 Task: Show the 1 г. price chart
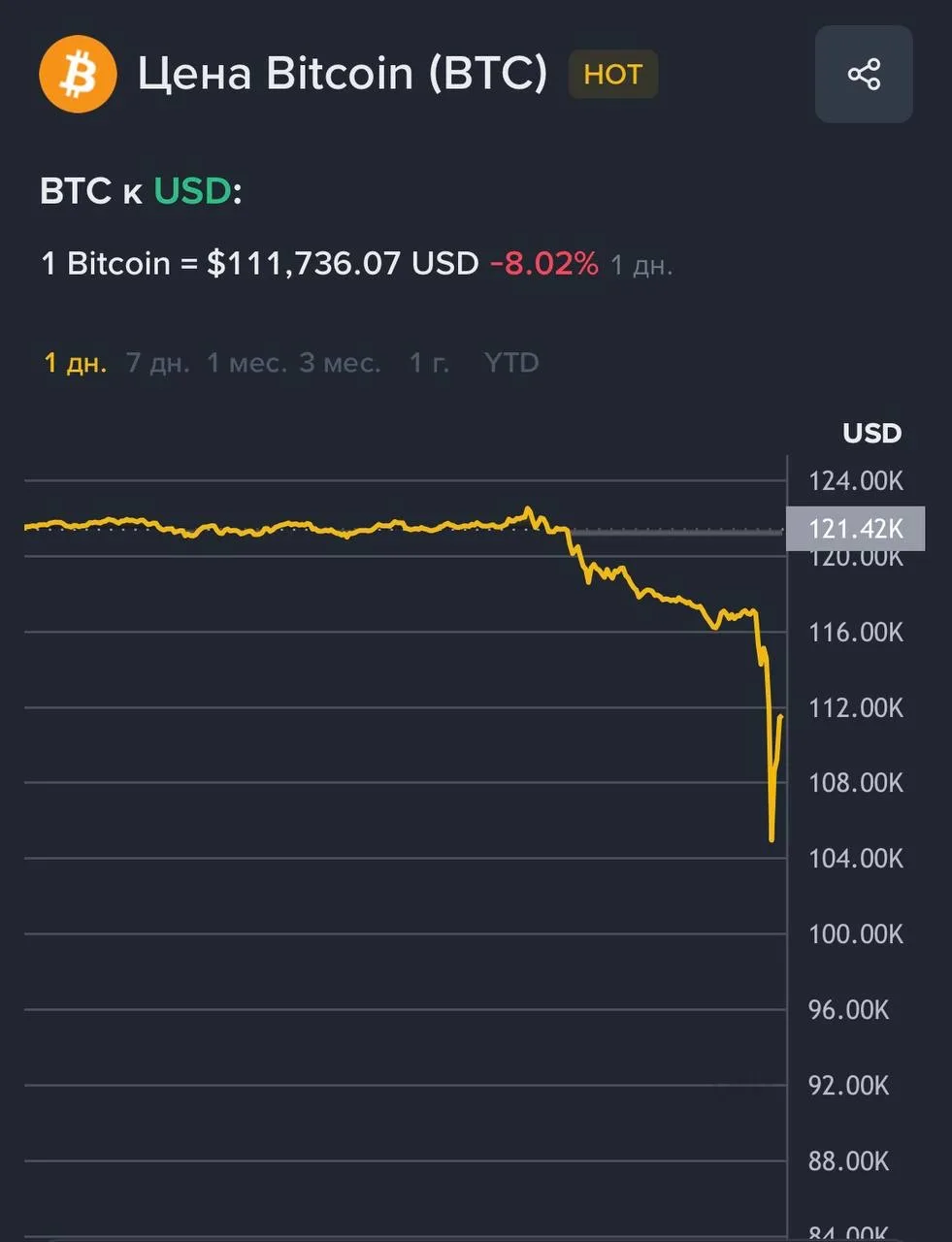point(429,363)
